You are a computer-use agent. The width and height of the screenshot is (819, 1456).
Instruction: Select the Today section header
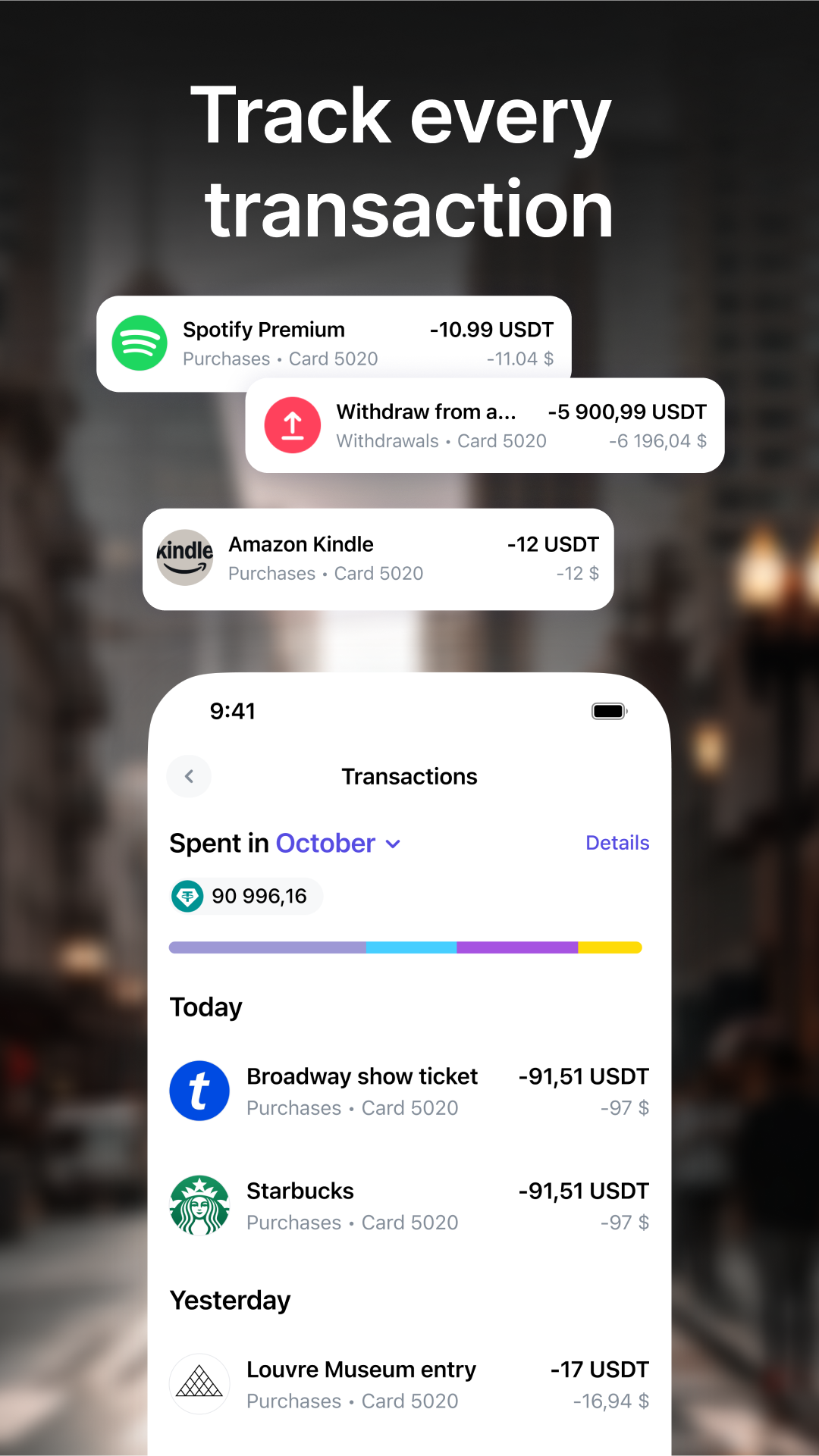tap(206, 1007)
